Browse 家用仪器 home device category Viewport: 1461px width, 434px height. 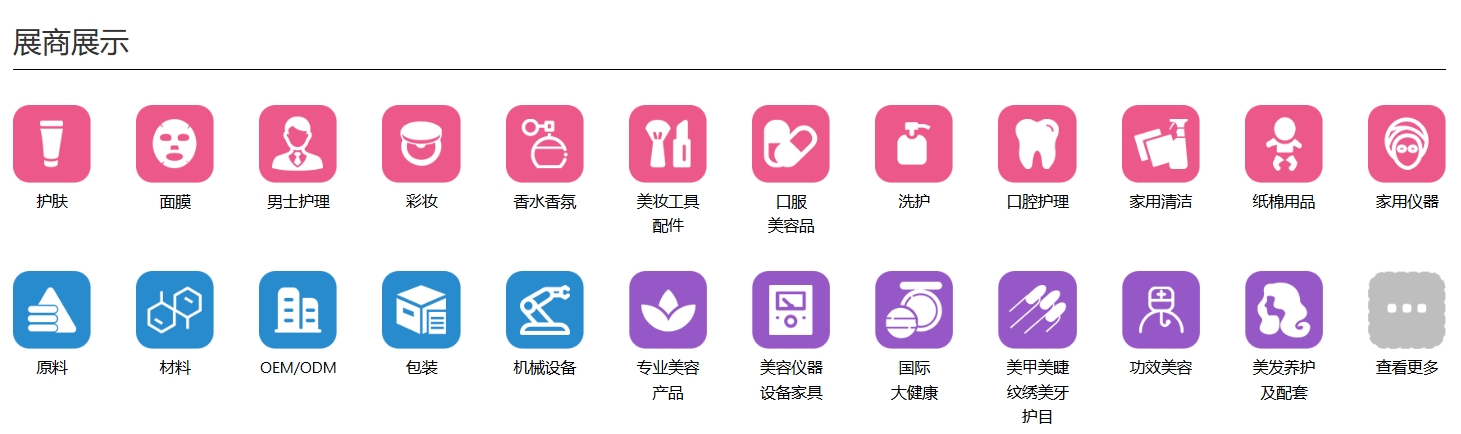[1407, 144]
